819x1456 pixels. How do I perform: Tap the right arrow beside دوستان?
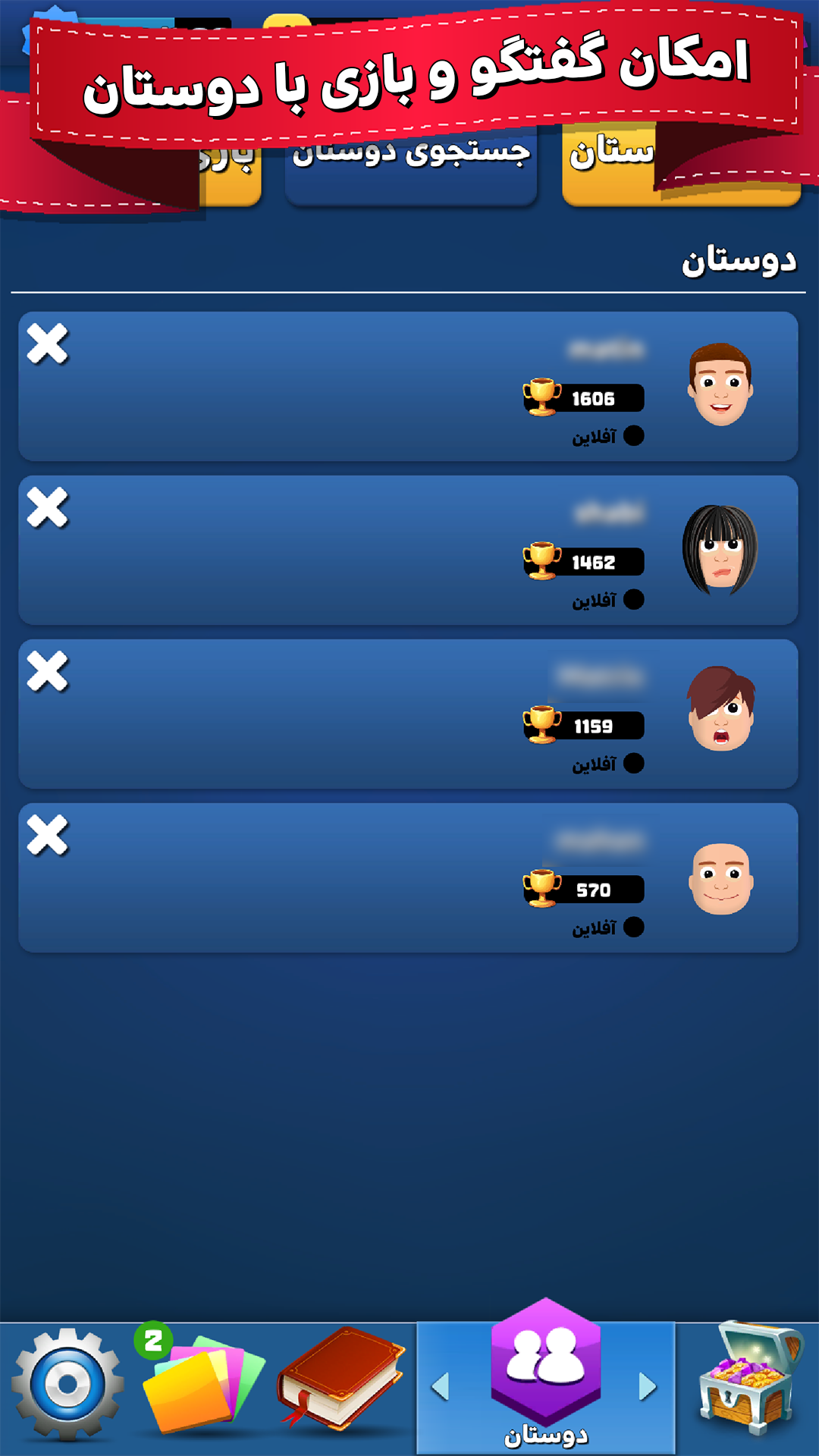pos(648,1387)
